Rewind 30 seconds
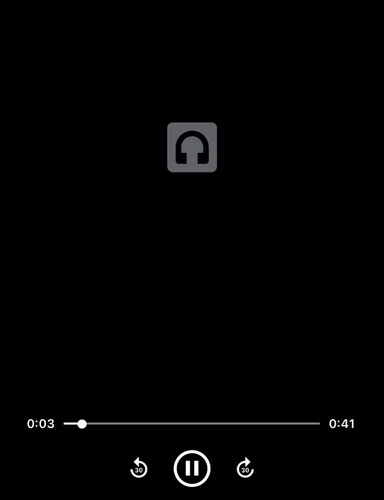Screen dimensions: 384x500 click(139, 468)
